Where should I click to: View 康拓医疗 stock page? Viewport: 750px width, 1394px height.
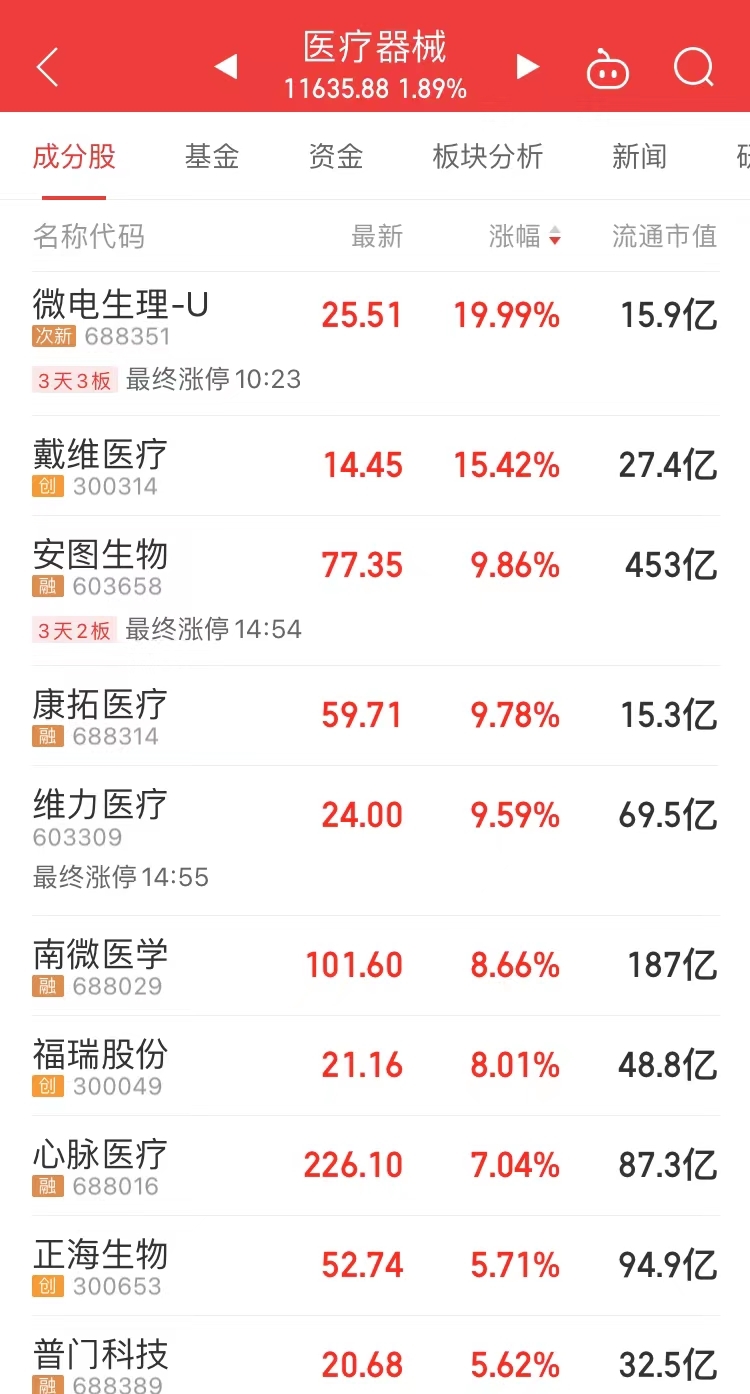[375, 716]
